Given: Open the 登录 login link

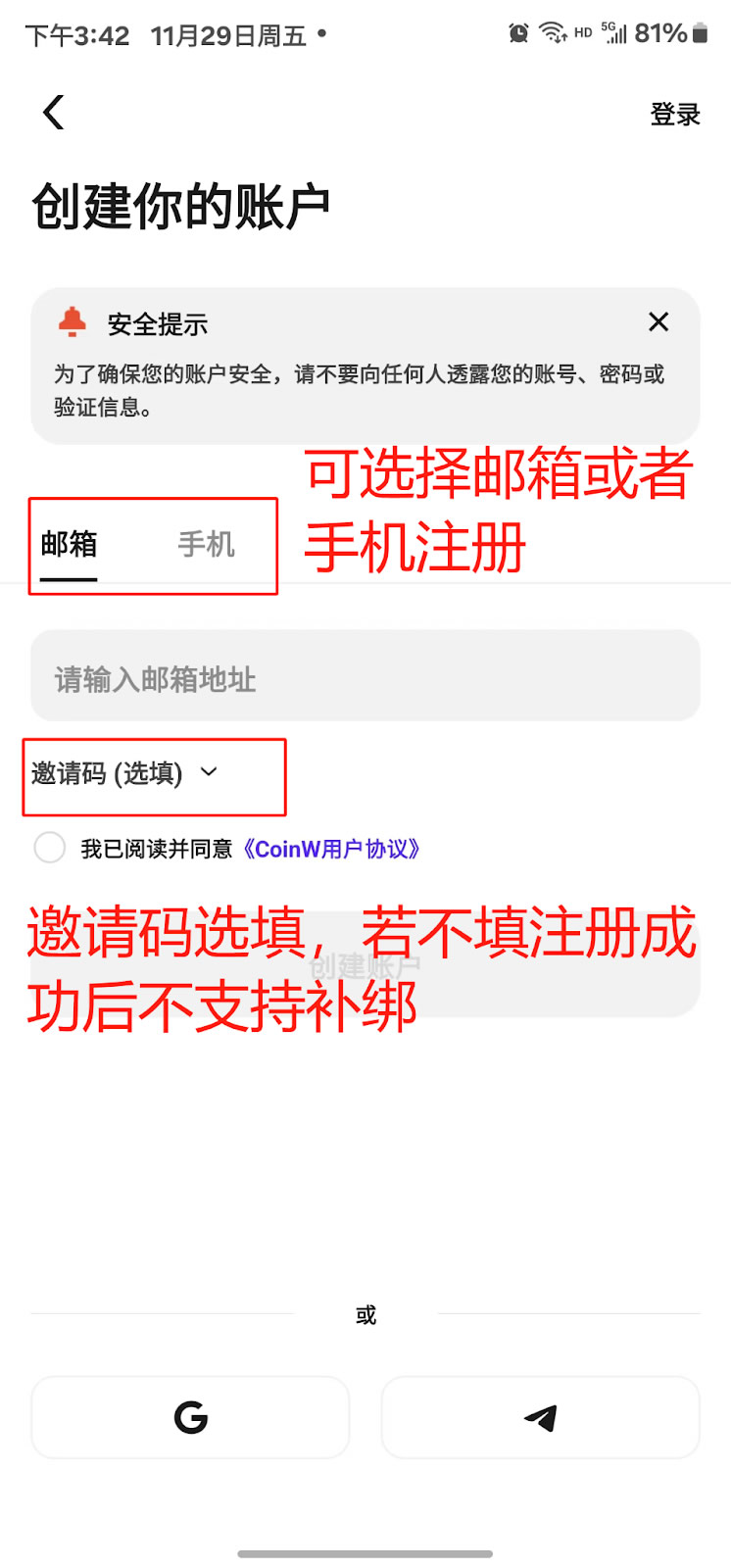Looking at the screenshot, I should [x=675, y=115].
